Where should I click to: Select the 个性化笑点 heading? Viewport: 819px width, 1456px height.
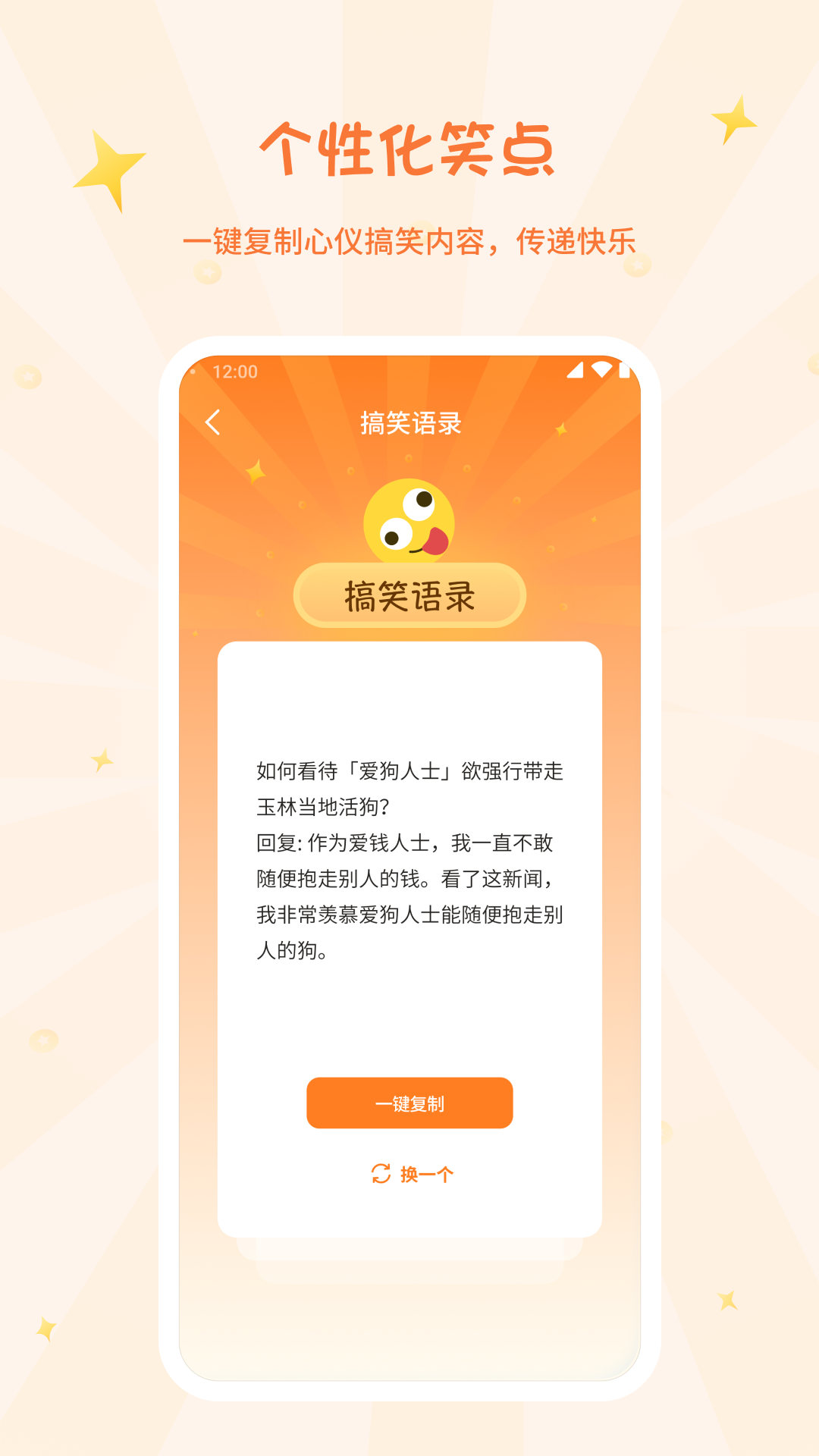pos(409,150)
